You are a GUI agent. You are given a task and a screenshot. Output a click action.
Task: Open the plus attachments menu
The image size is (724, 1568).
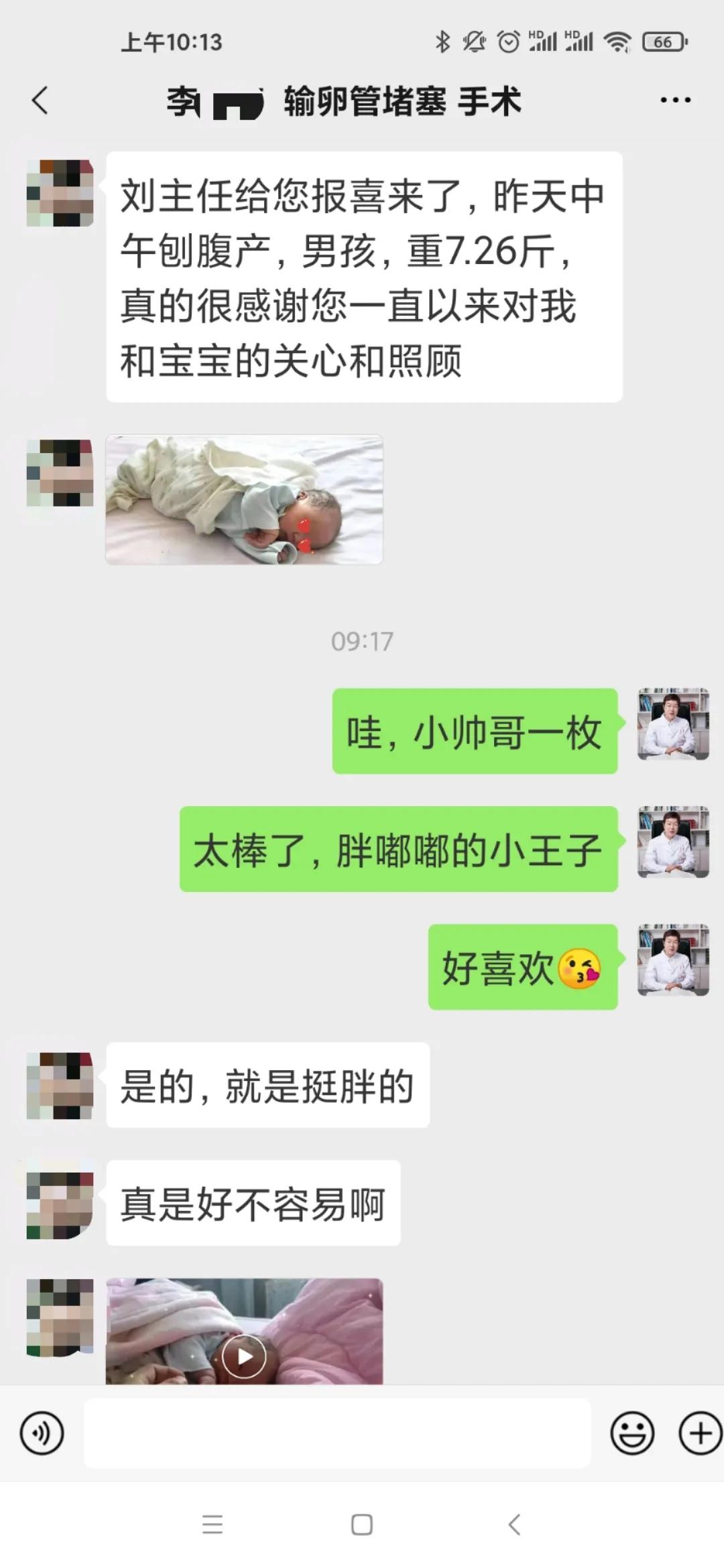(701, 1433)
